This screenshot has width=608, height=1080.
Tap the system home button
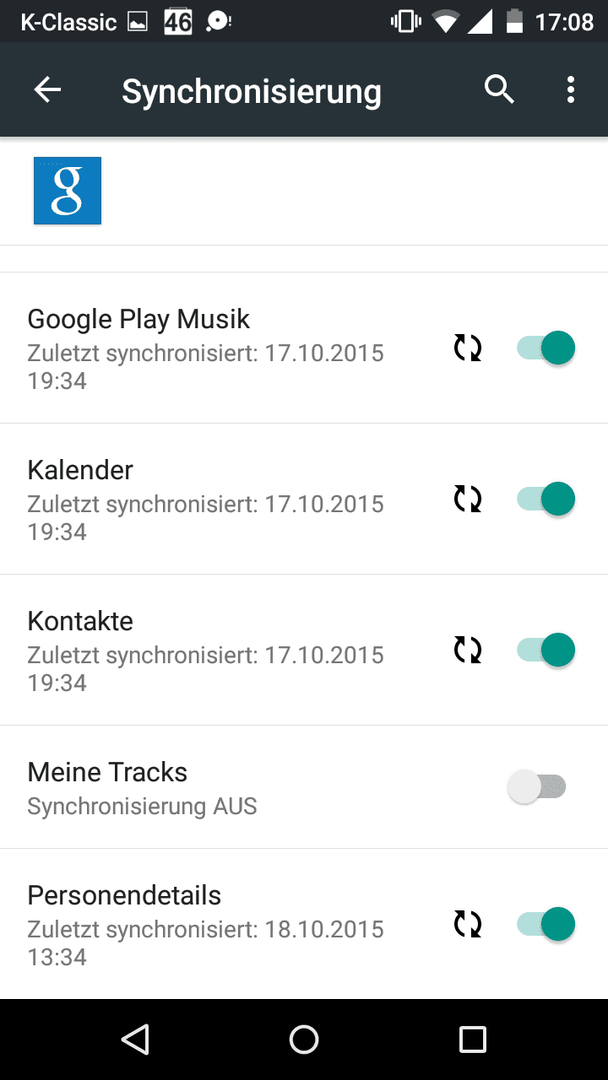pyautogui.click(x=304, y=1039)
